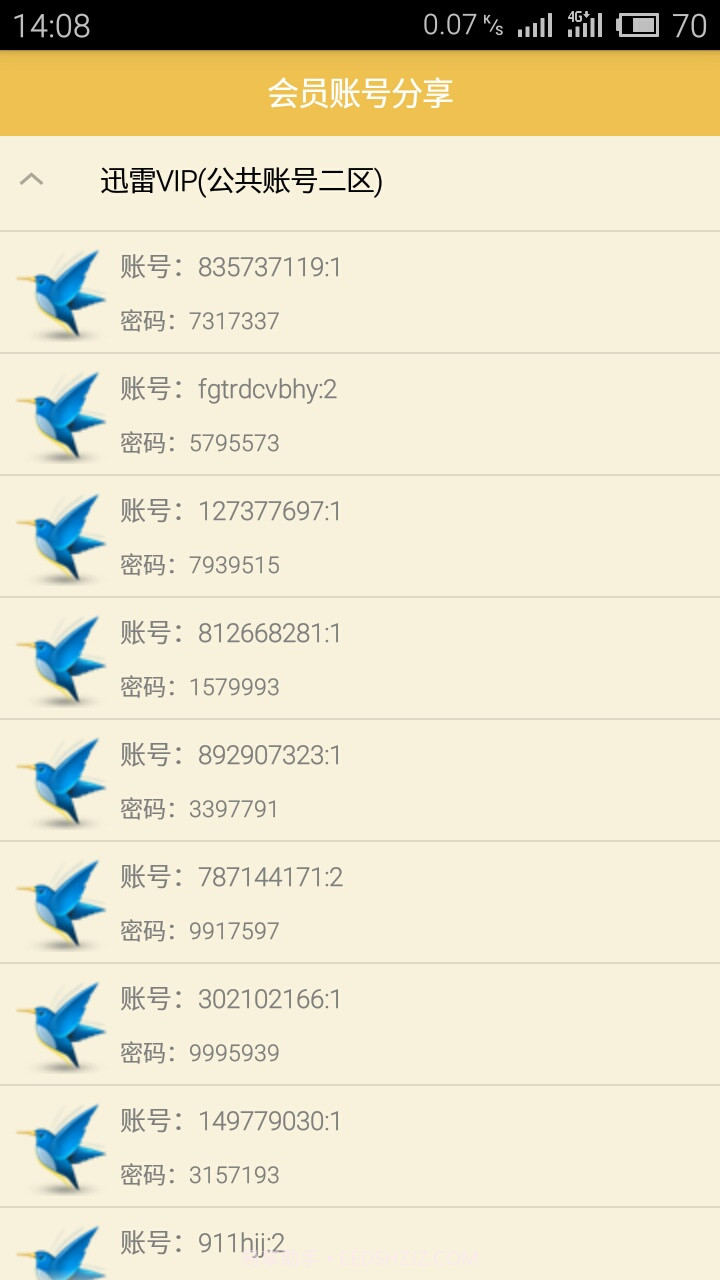Screen dimensions: 720x1280
Task: Tap the bird icon beside account 812668281:1
Action: tap(62, 659)
